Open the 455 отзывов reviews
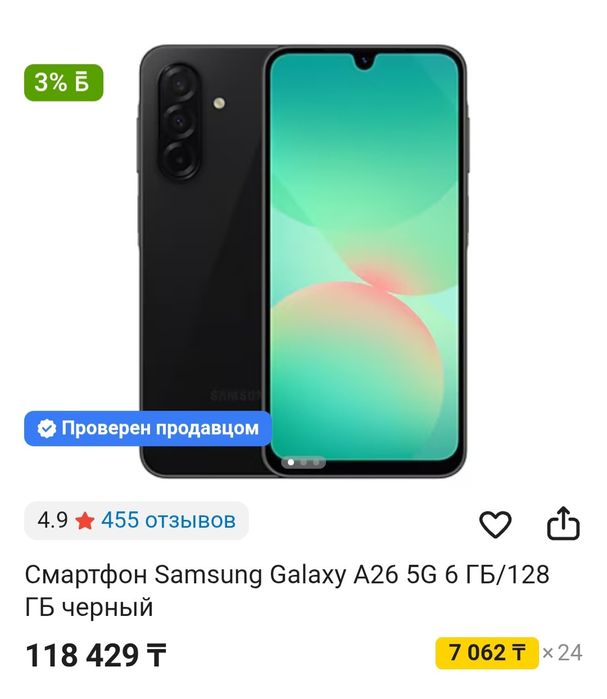This screenshot has height=699, width=607. point(168,520)
